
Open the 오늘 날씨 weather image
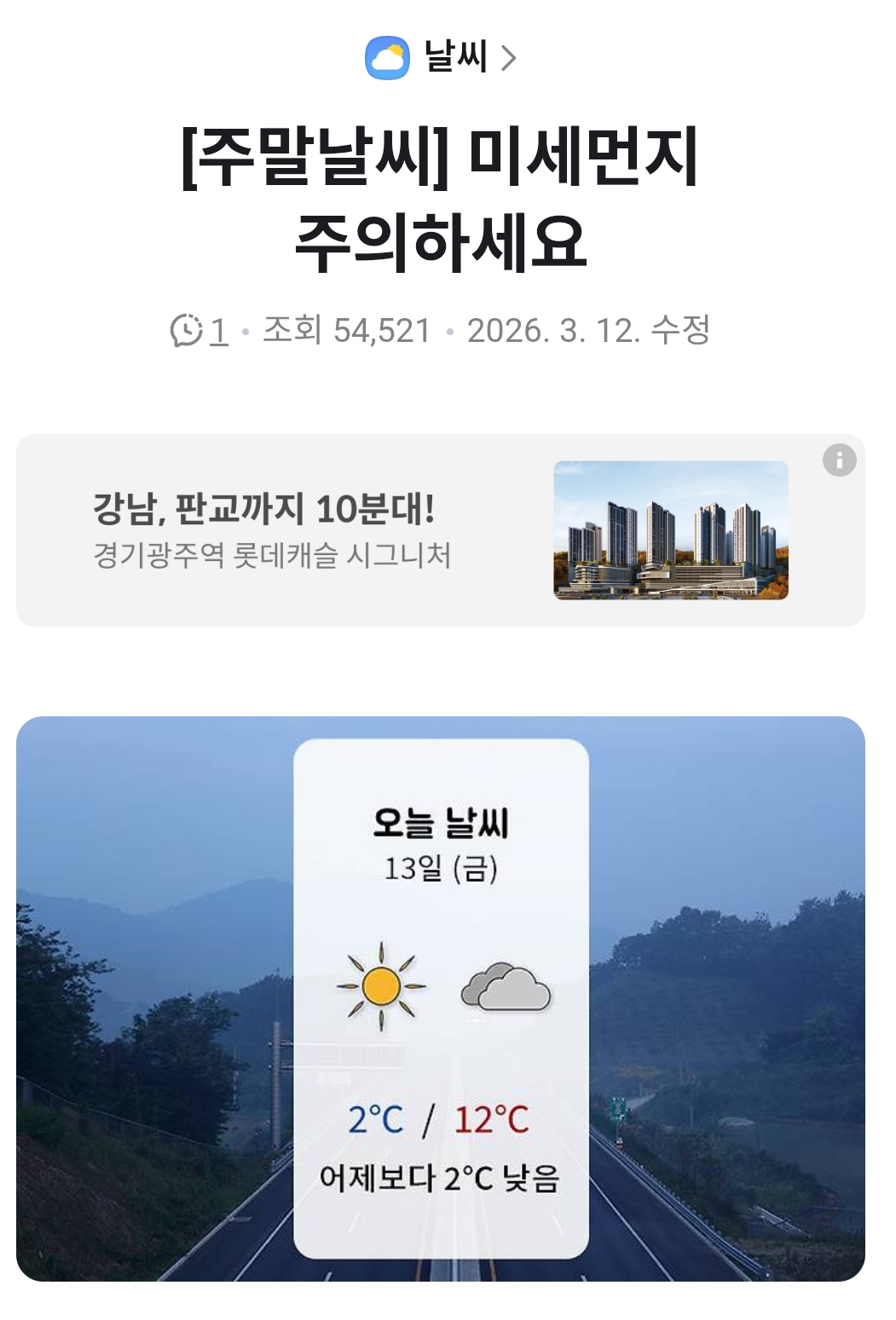441,998
